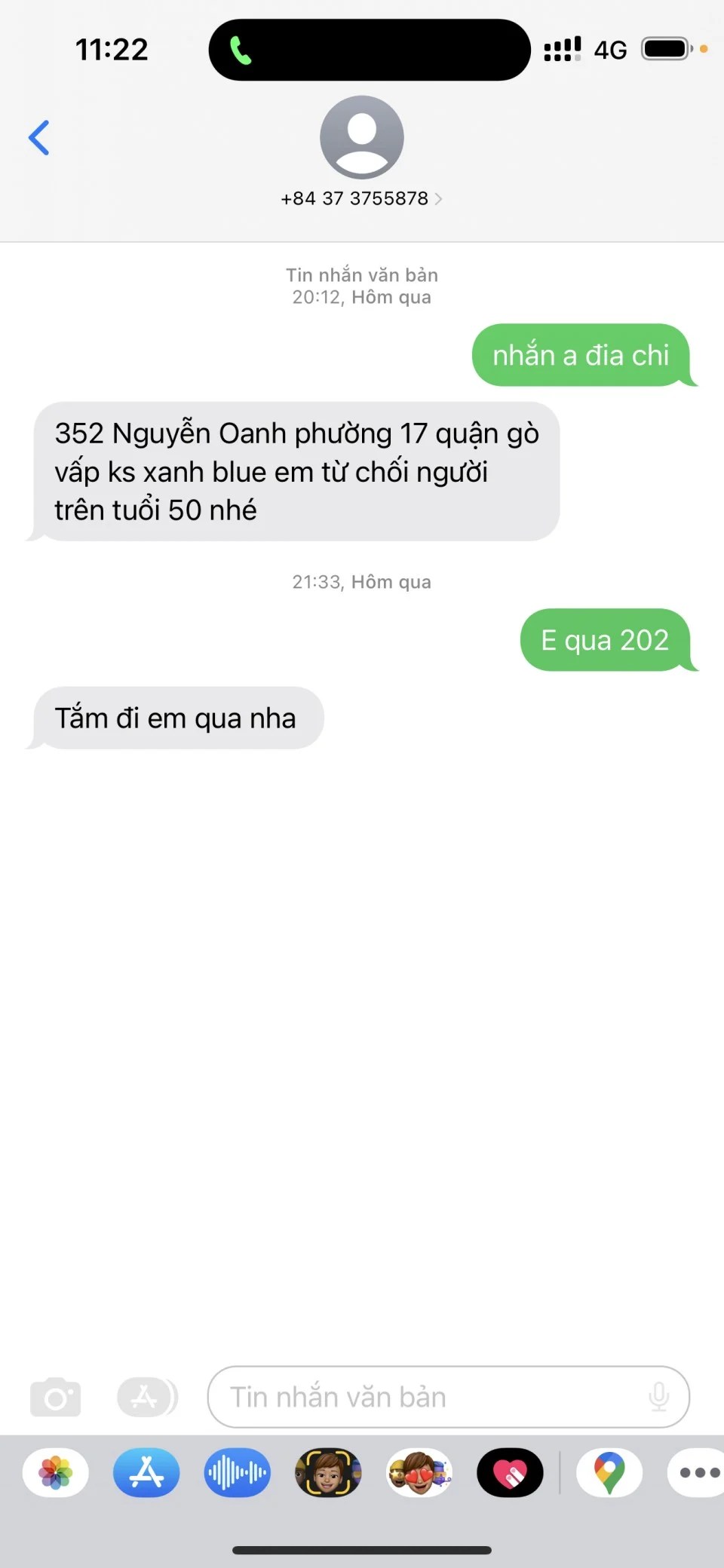
Task: Tap the text message input field
Action: (x=430, y=1397)
